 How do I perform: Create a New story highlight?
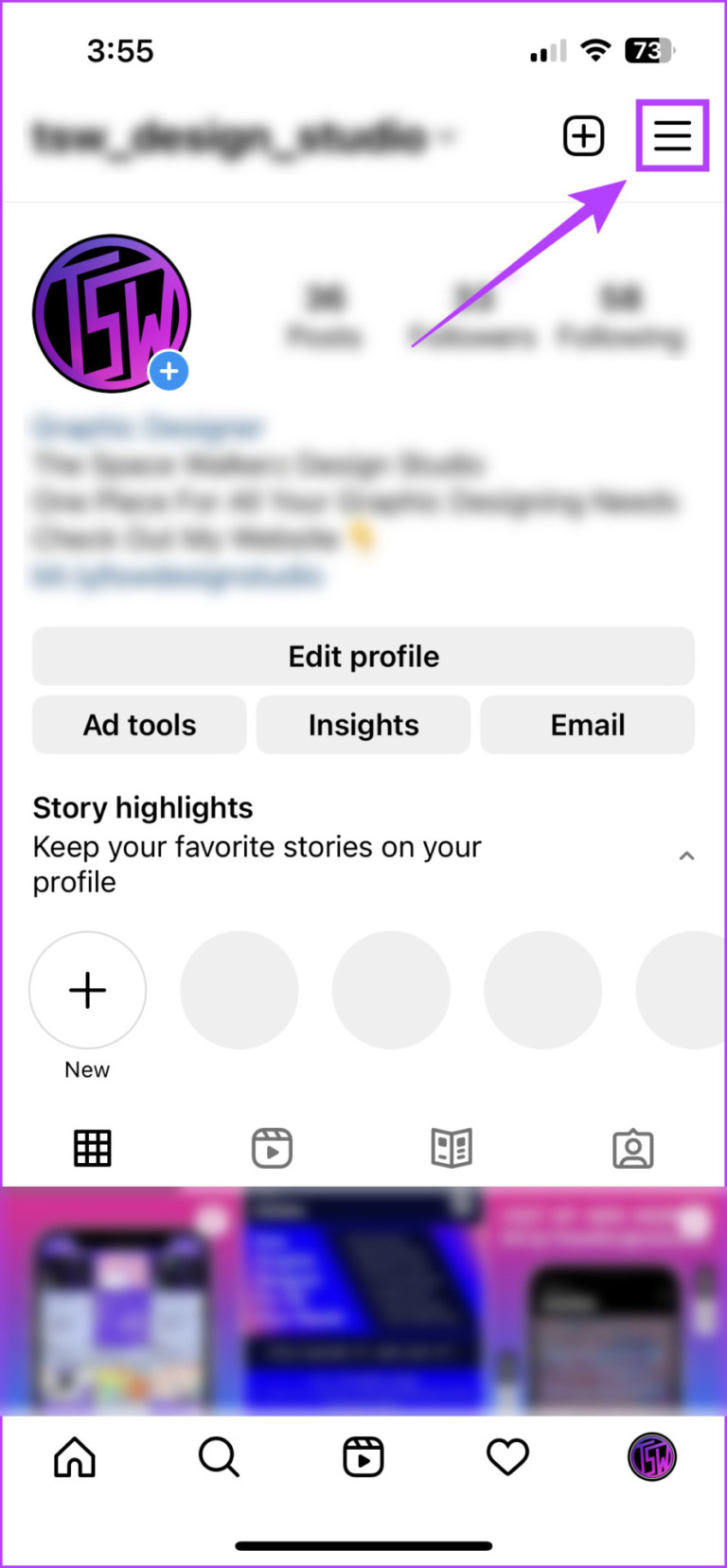87,990
